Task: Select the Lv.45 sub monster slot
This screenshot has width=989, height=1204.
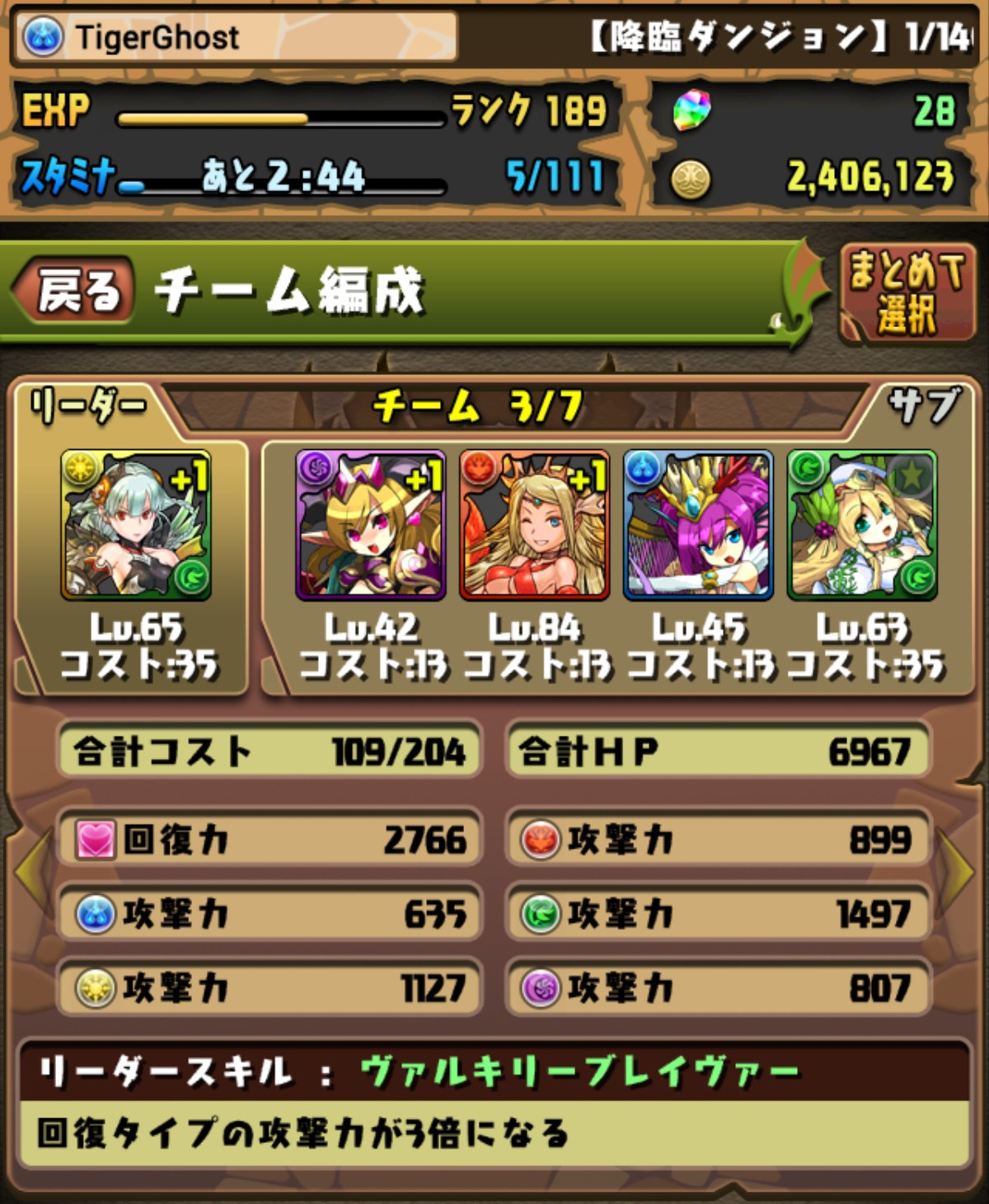Action: [x=698, y=525]
